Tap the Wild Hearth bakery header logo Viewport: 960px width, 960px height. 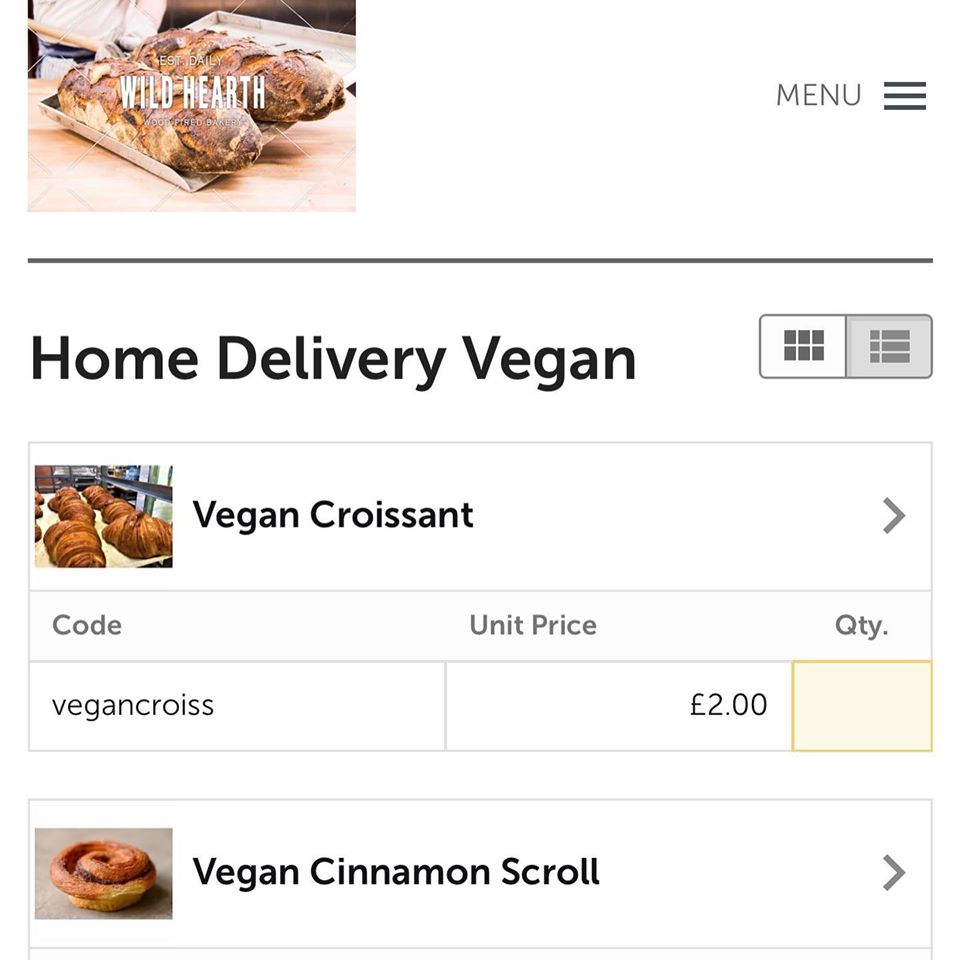pos(192,105)
